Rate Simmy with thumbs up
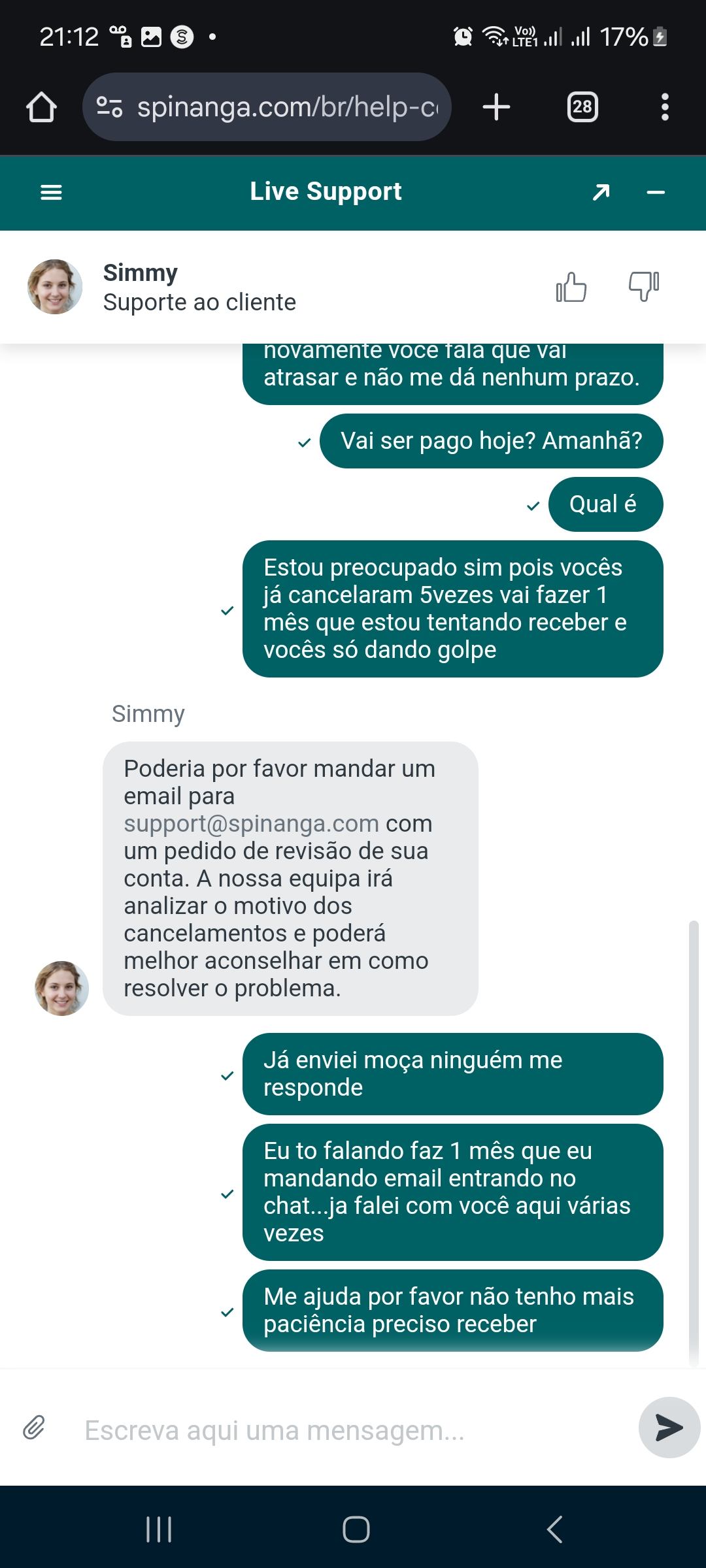The image size is (706, 1568). (571, 287)
